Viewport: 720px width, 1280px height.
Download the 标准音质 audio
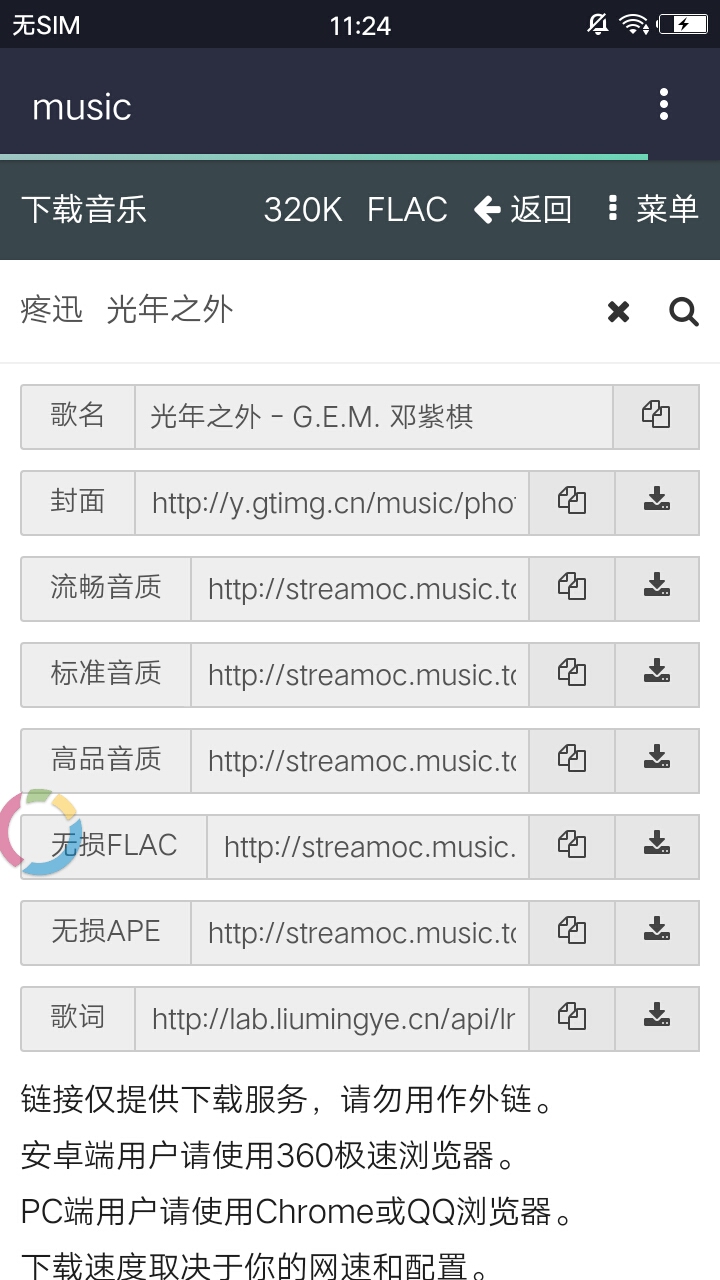click(x=656, y=674)
